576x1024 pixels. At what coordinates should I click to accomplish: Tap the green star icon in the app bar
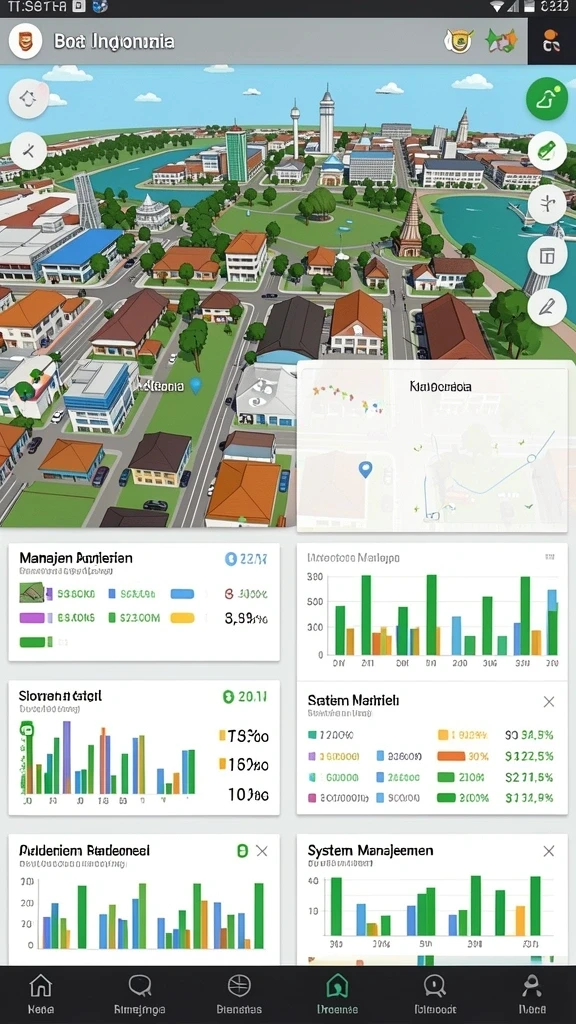(501, 41)
